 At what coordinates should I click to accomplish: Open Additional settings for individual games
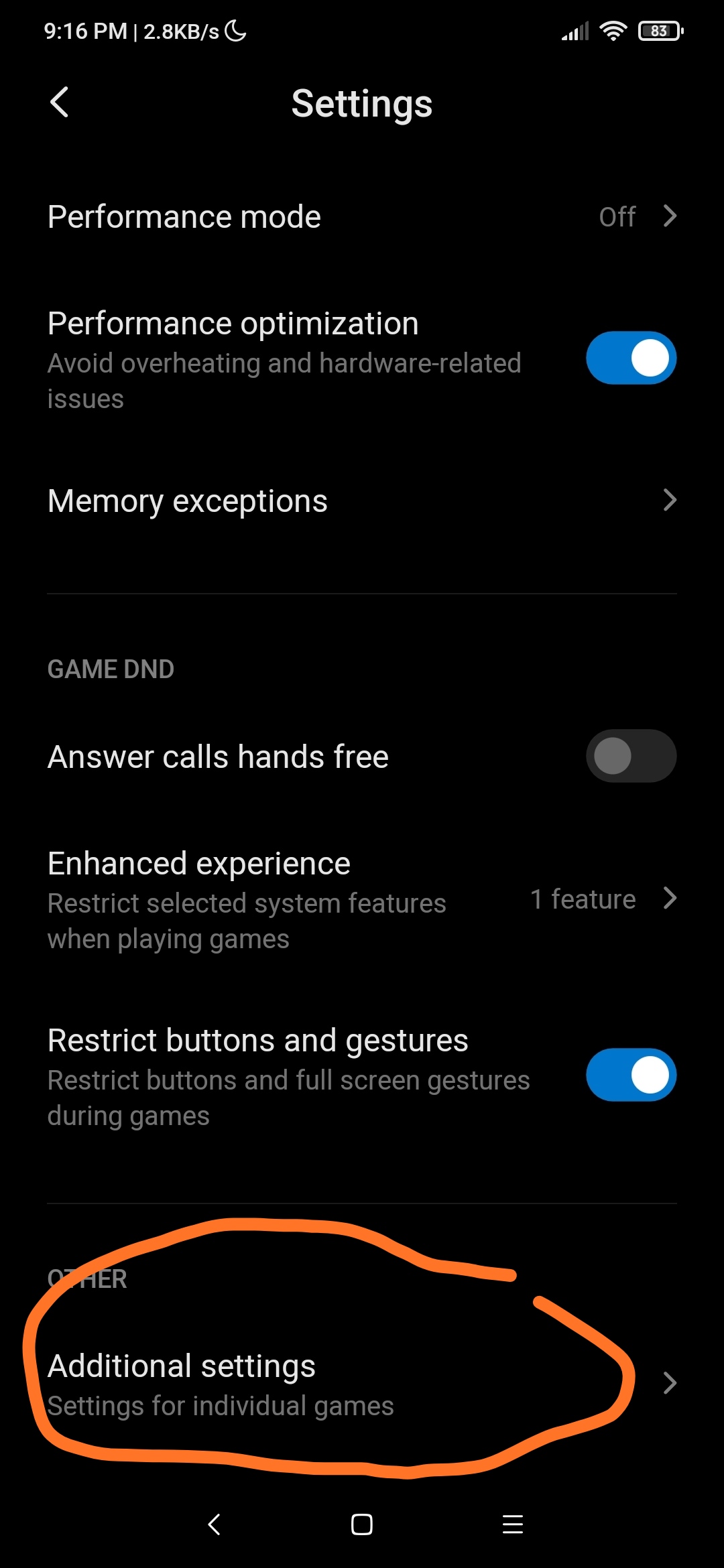(x=362, y=1384)
